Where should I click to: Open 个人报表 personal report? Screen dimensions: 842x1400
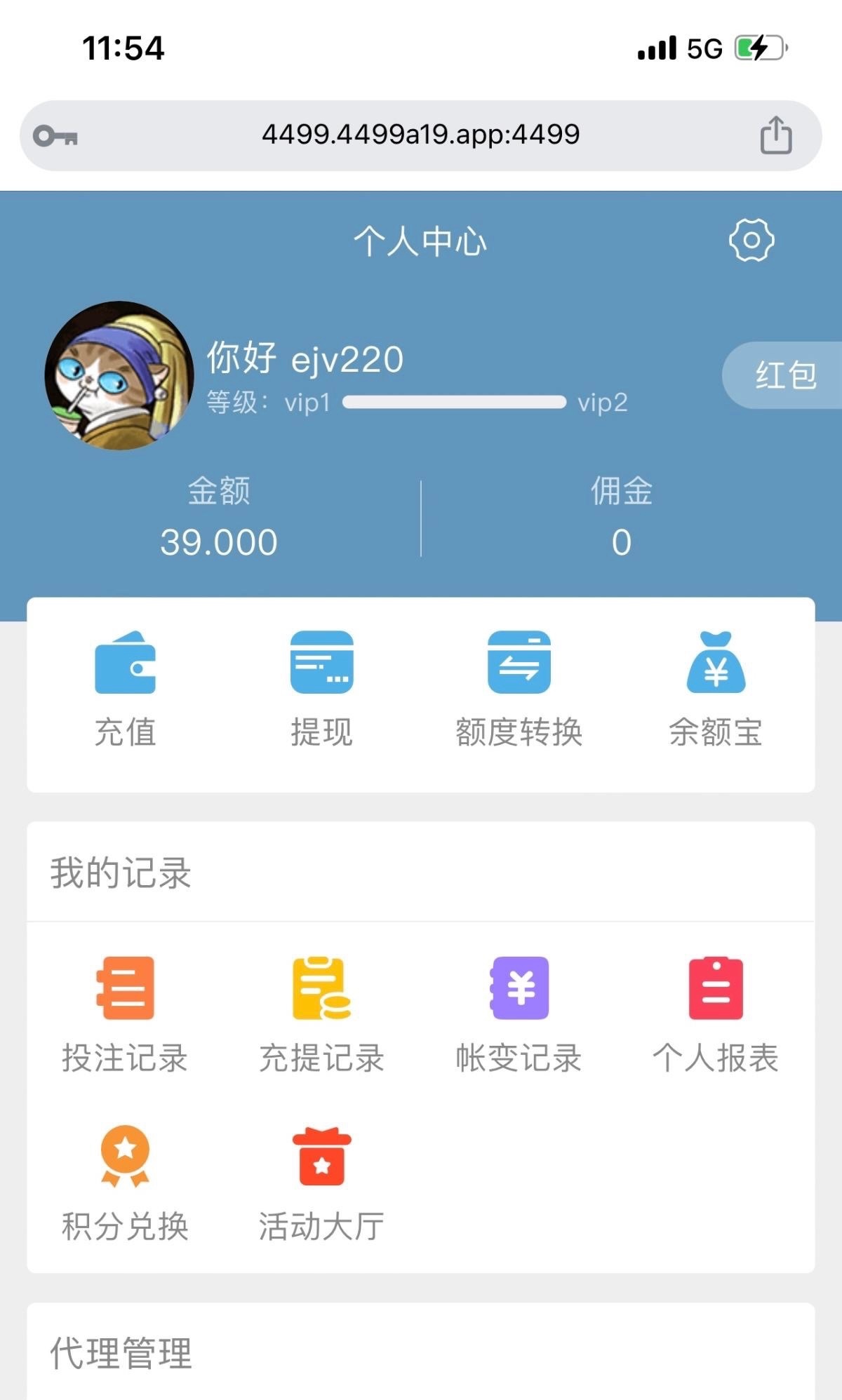716,1014
